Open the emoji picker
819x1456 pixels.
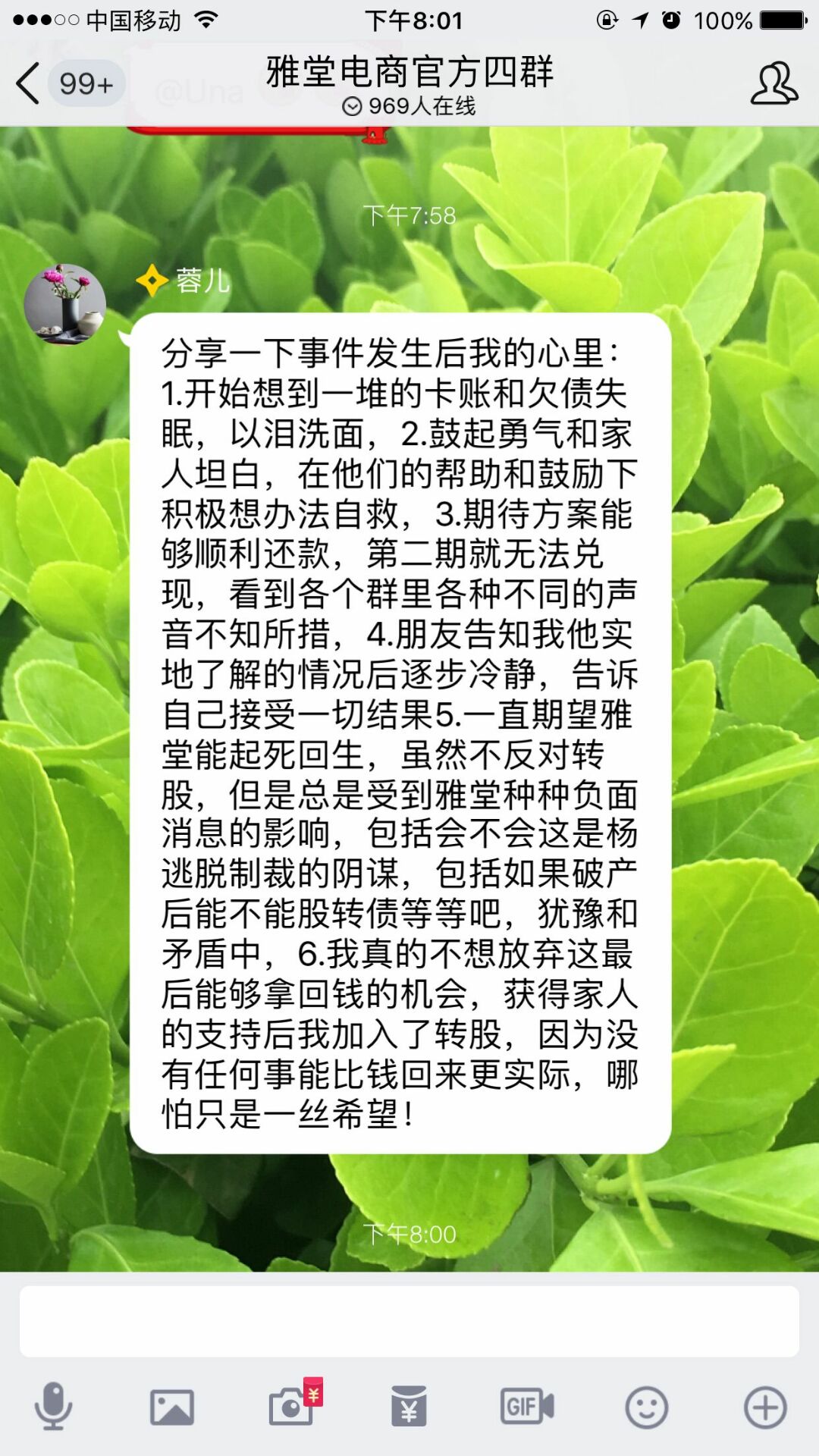(646, 1407)
